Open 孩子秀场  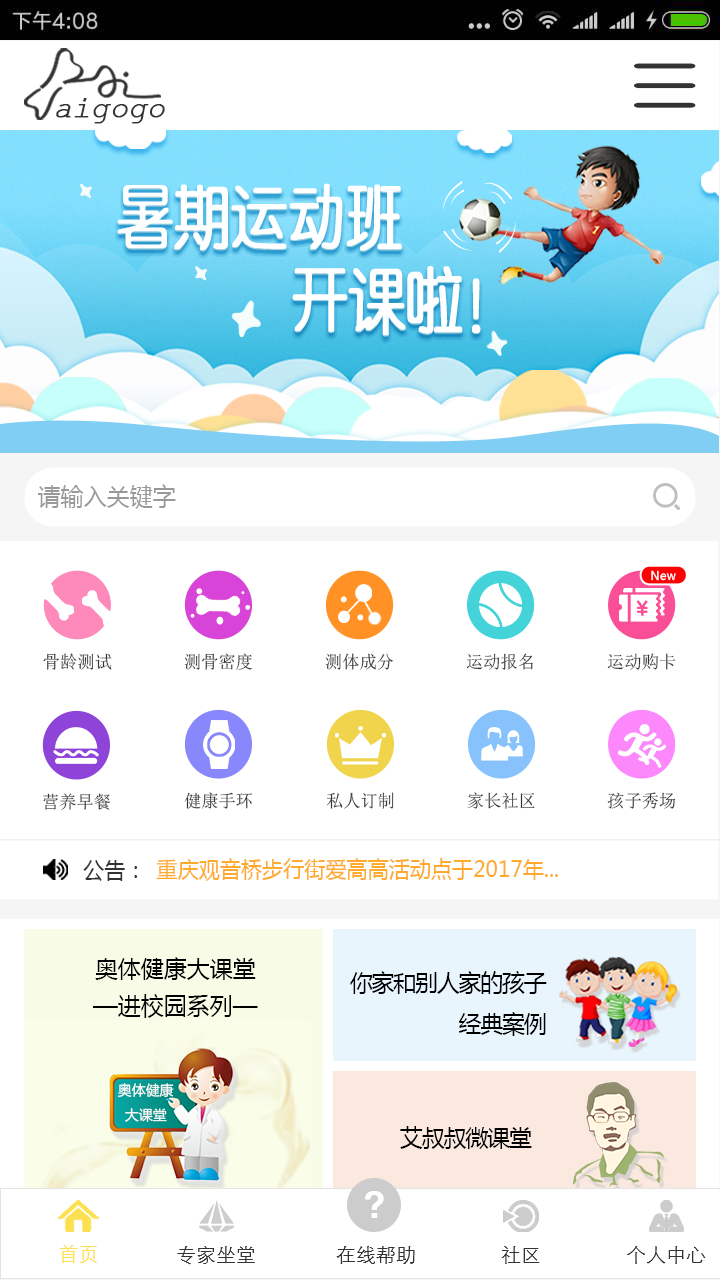point(641,760)
